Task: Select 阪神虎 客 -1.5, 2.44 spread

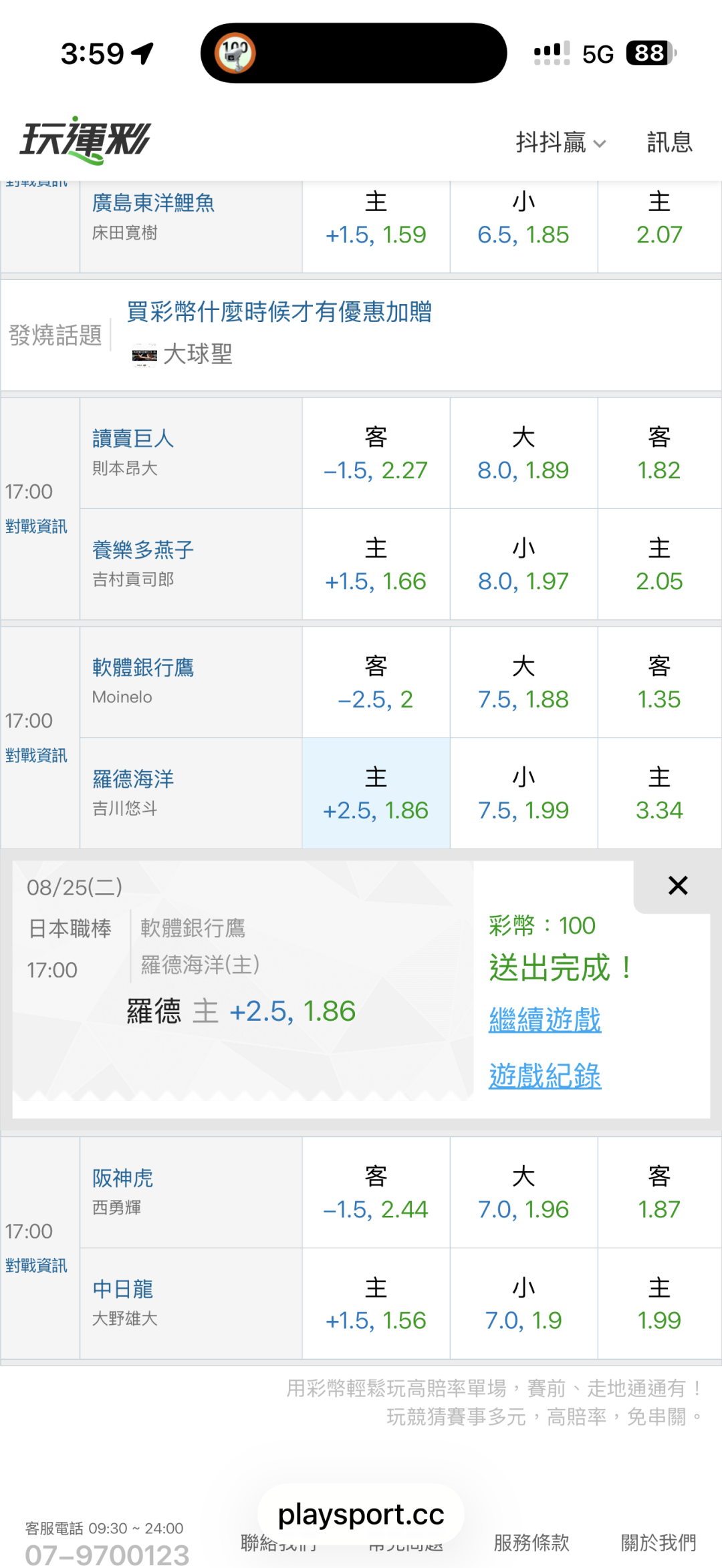Action: [376, 1193]
